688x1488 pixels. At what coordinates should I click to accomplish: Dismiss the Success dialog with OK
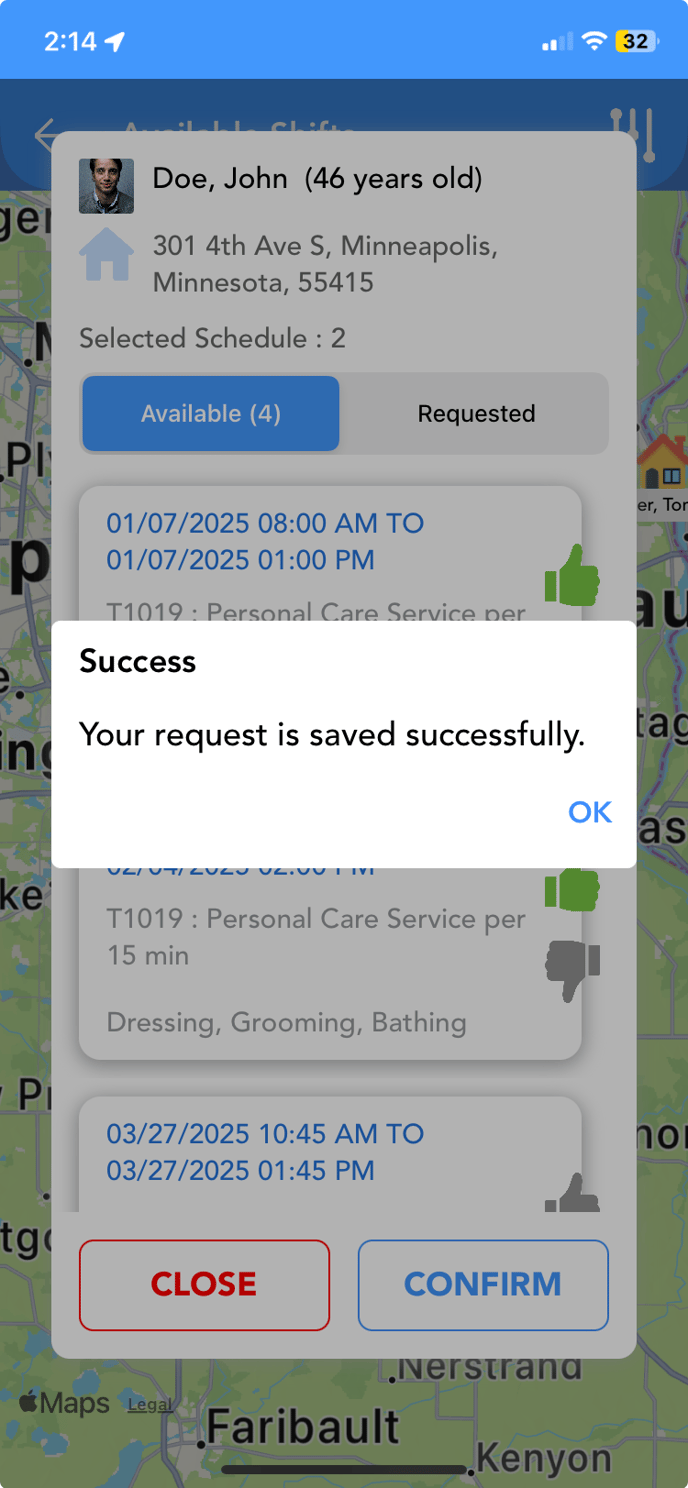(589, 812)
